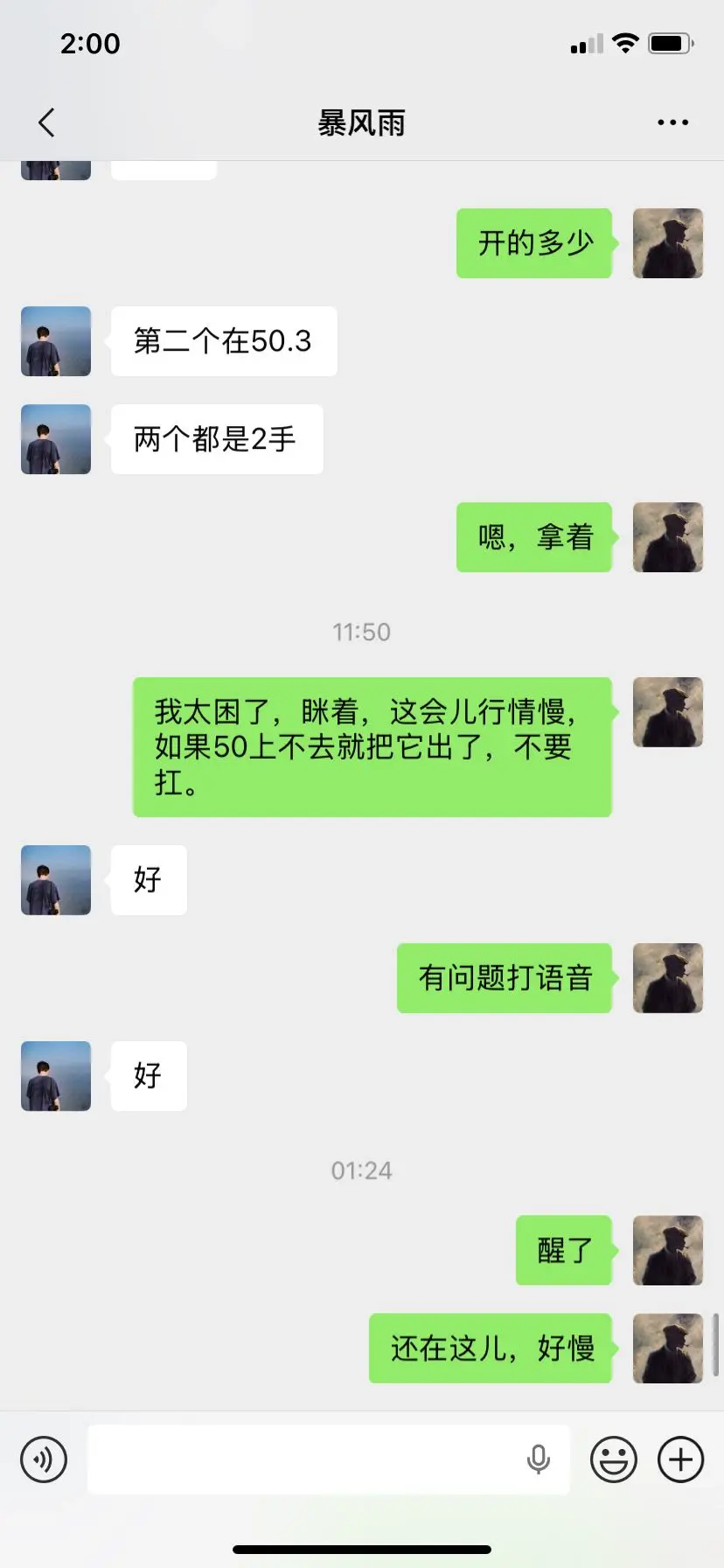Tap the 好 reply bubble

pyautogui.click(x=148, y=880)
